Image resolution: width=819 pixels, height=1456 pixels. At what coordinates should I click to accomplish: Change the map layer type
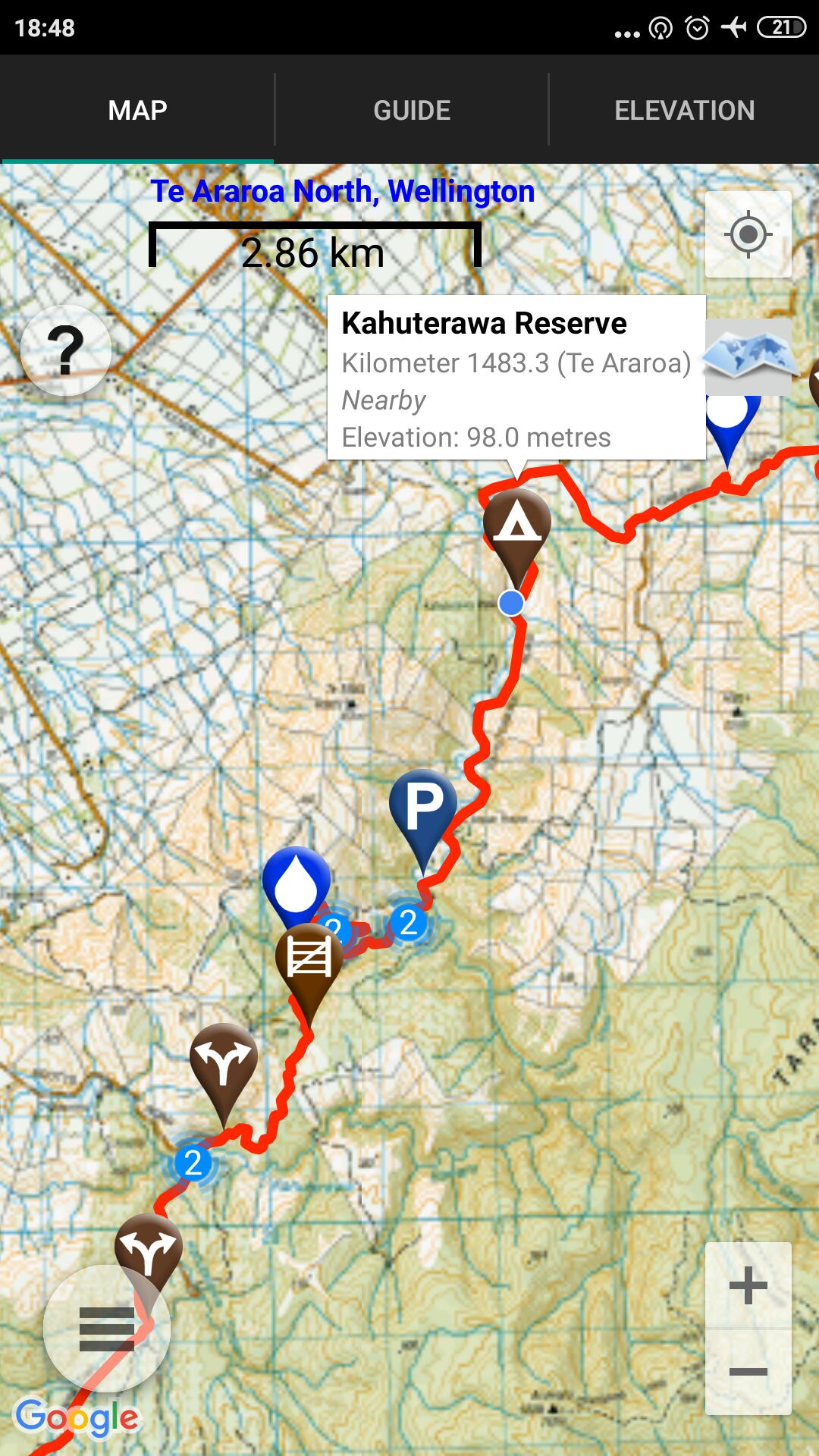click(748, 356)
